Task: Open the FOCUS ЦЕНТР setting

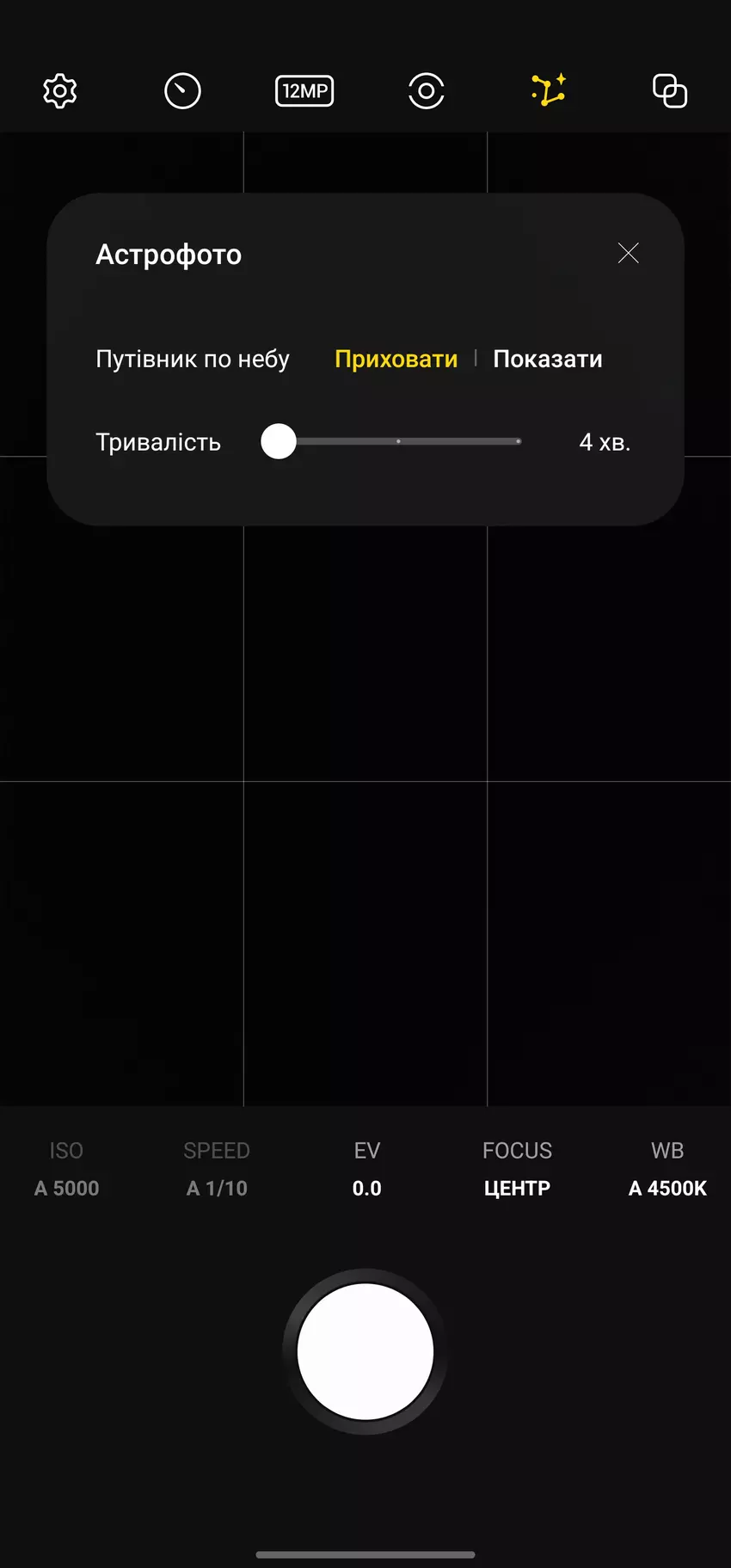Action: click(517, 1170)
